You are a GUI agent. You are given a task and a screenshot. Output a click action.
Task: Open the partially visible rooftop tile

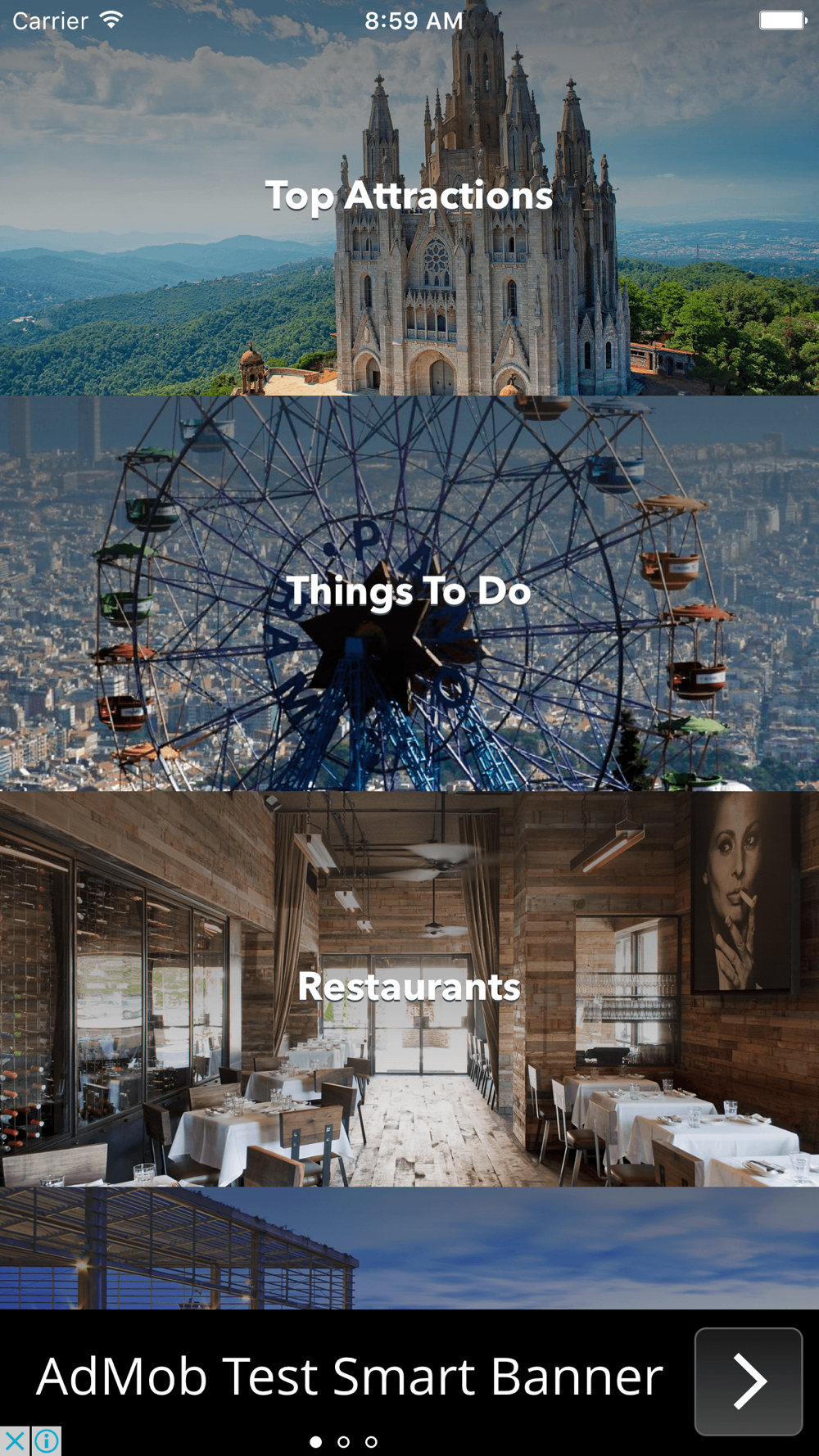pos(409,1248)
